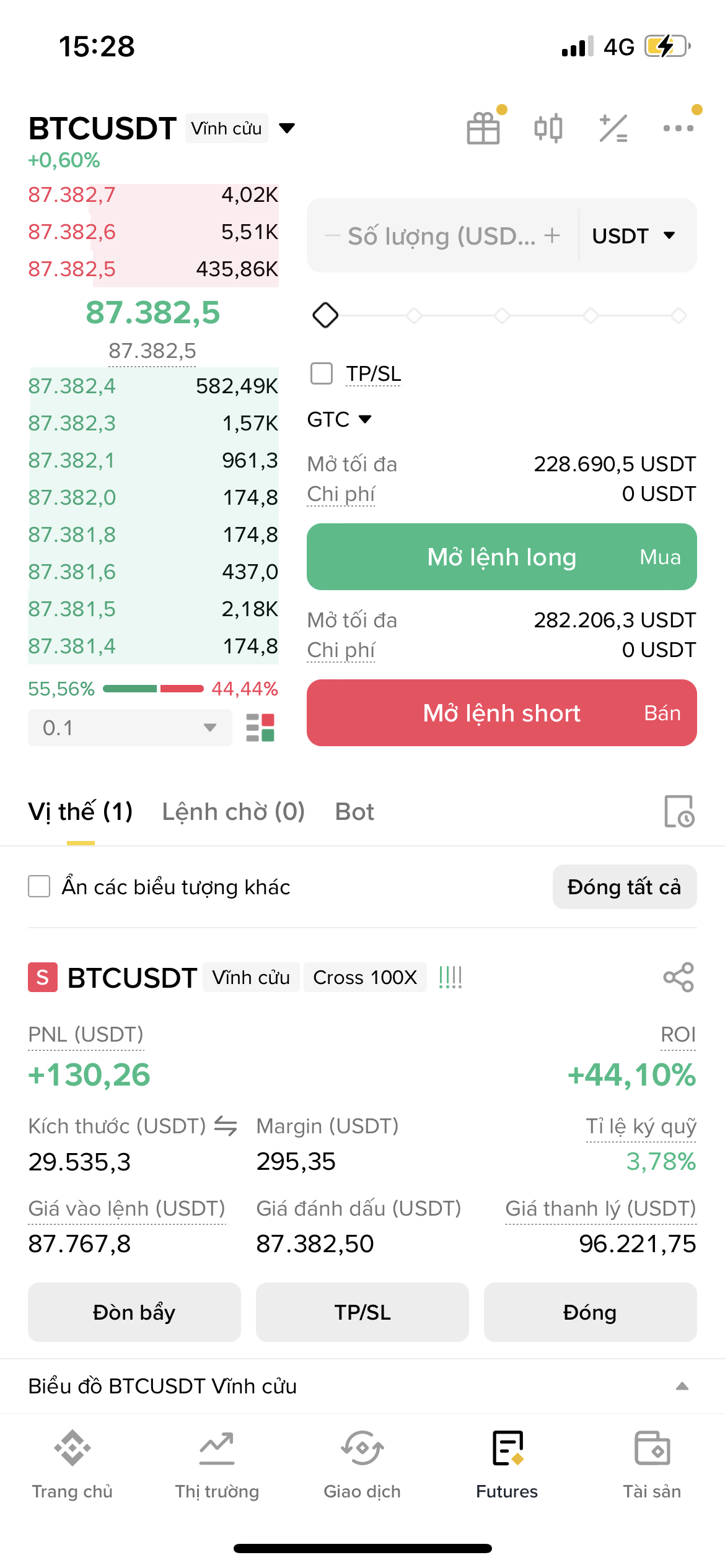
Task: Switch to the Lệnh chờ (0) tab
Action: click(233, 812)
